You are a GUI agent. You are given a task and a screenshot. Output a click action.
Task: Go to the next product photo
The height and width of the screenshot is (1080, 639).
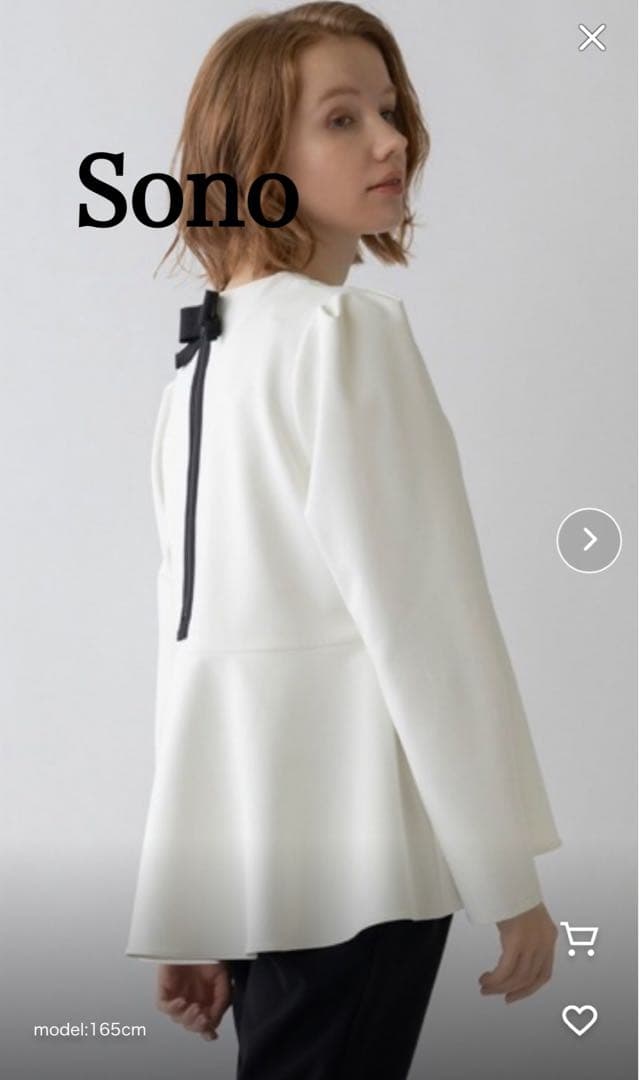[589, 540]
